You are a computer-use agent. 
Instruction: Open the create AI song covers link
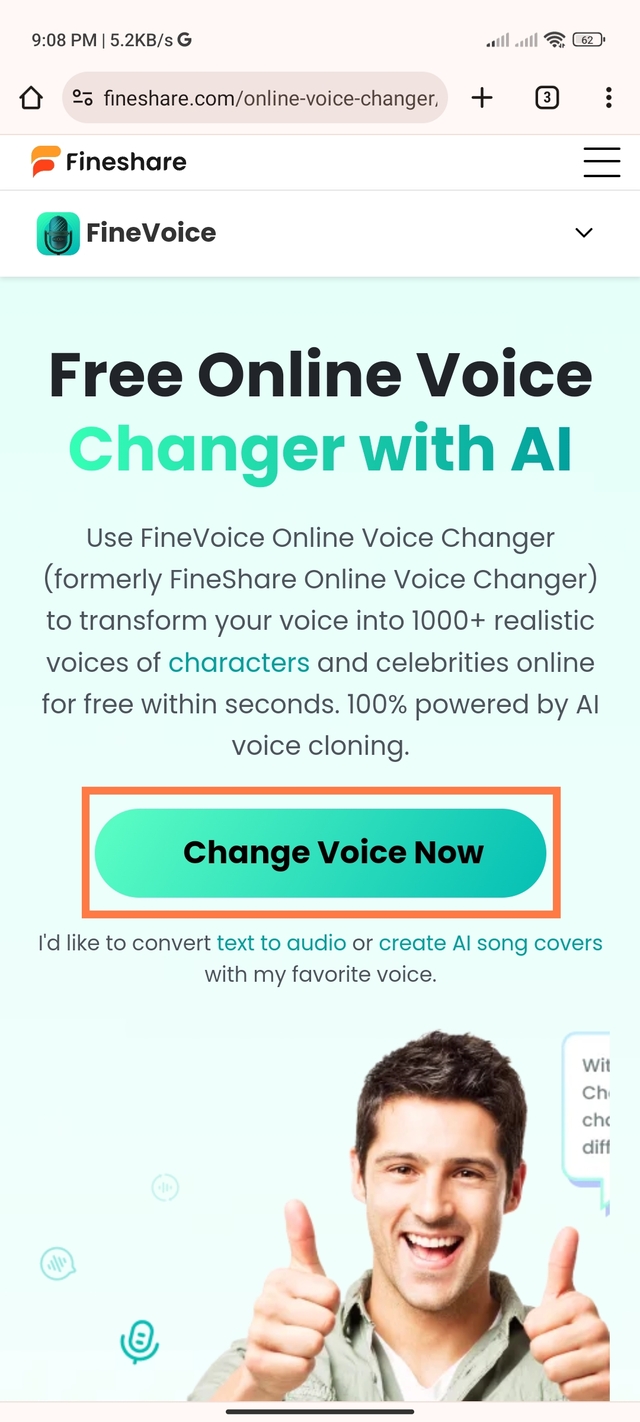[490, 942]
